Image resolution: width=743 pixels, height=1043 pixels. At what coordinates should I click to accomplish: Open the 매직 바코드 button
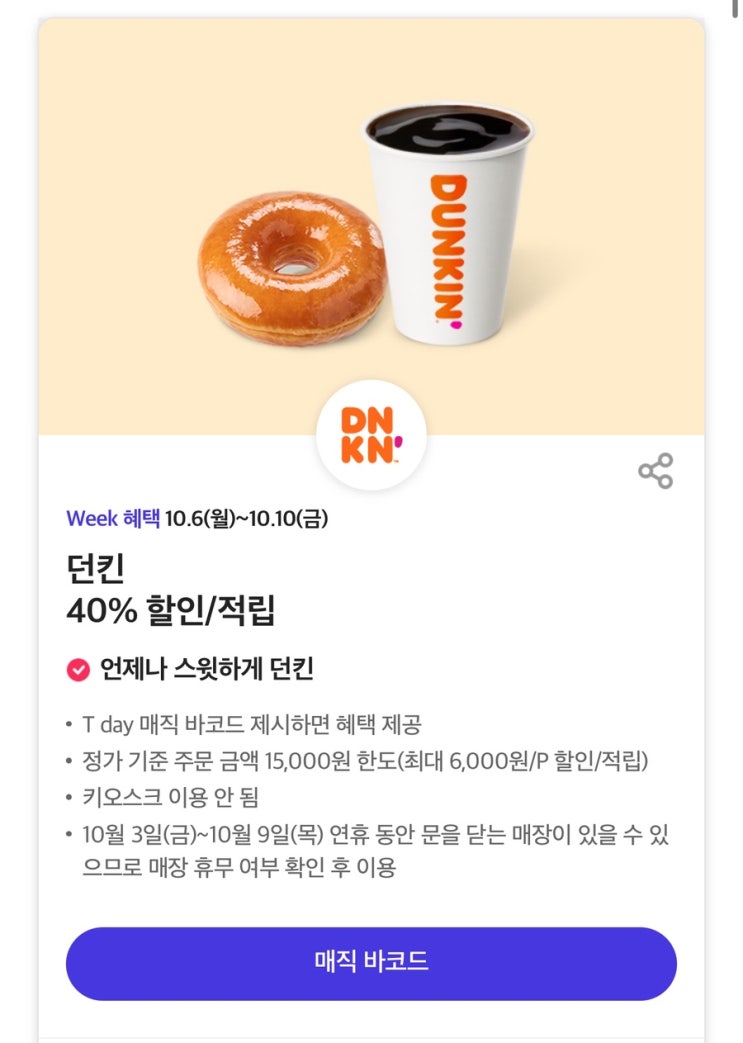point(371,963)
